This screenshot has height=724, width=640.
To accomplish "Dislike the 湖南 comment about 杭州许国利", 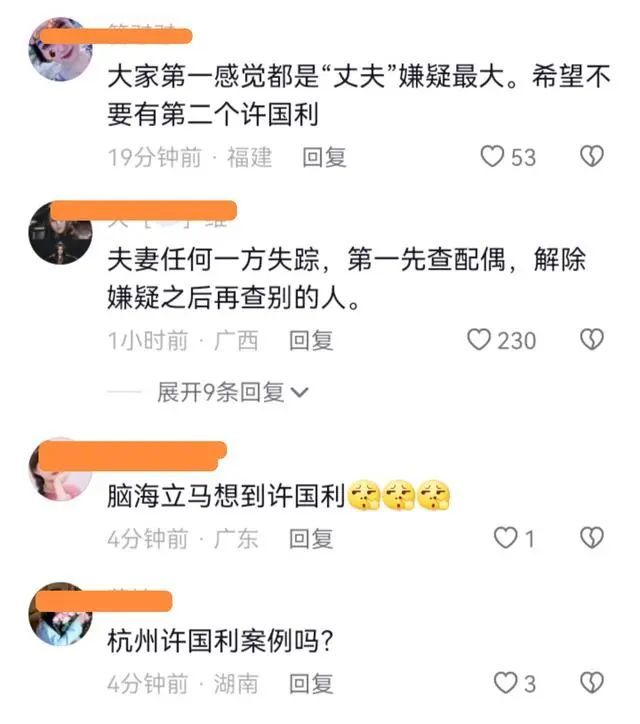I will [592, 684].
